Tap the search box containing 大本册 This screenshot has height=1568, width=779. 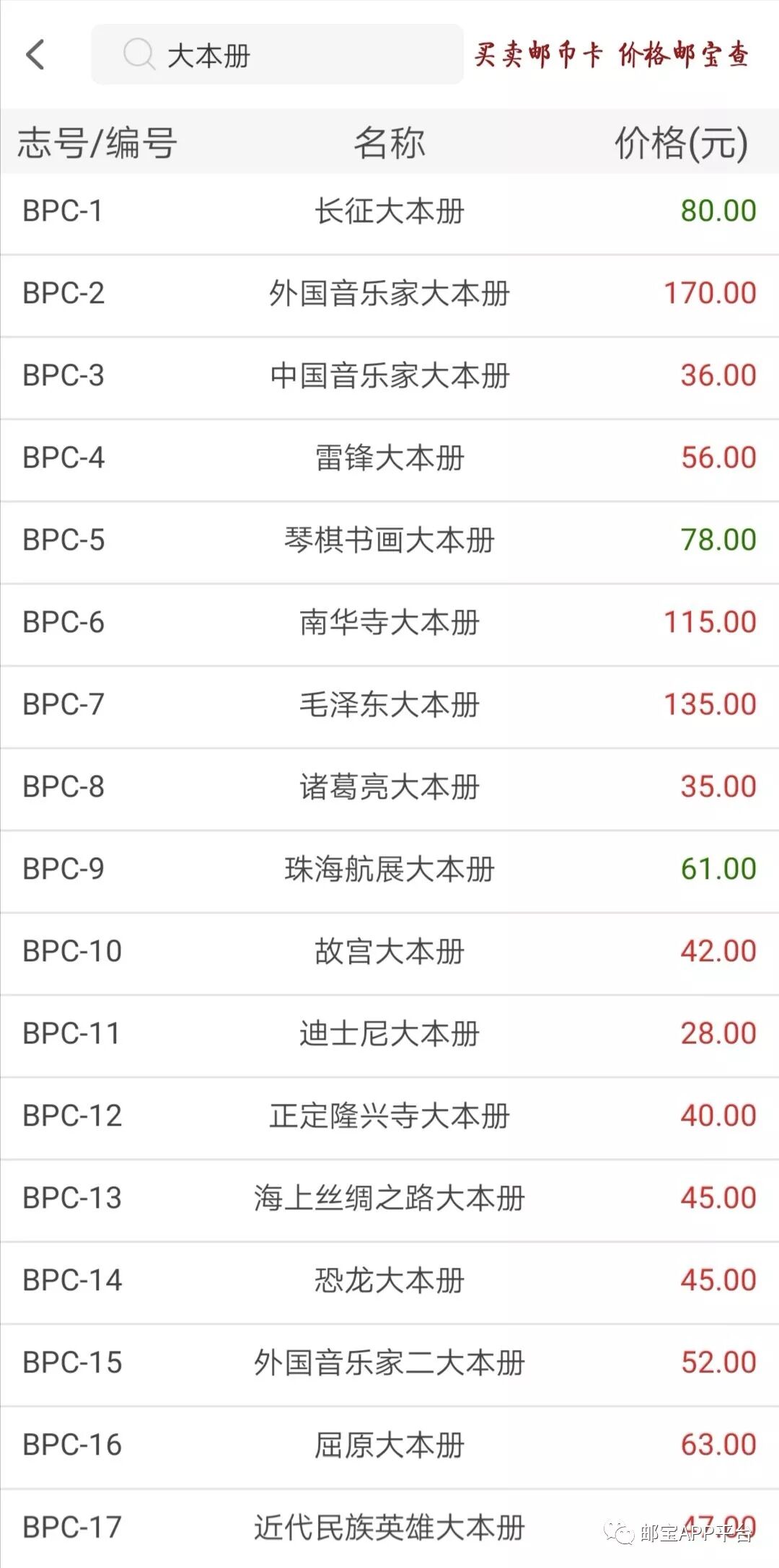(278, 55)
